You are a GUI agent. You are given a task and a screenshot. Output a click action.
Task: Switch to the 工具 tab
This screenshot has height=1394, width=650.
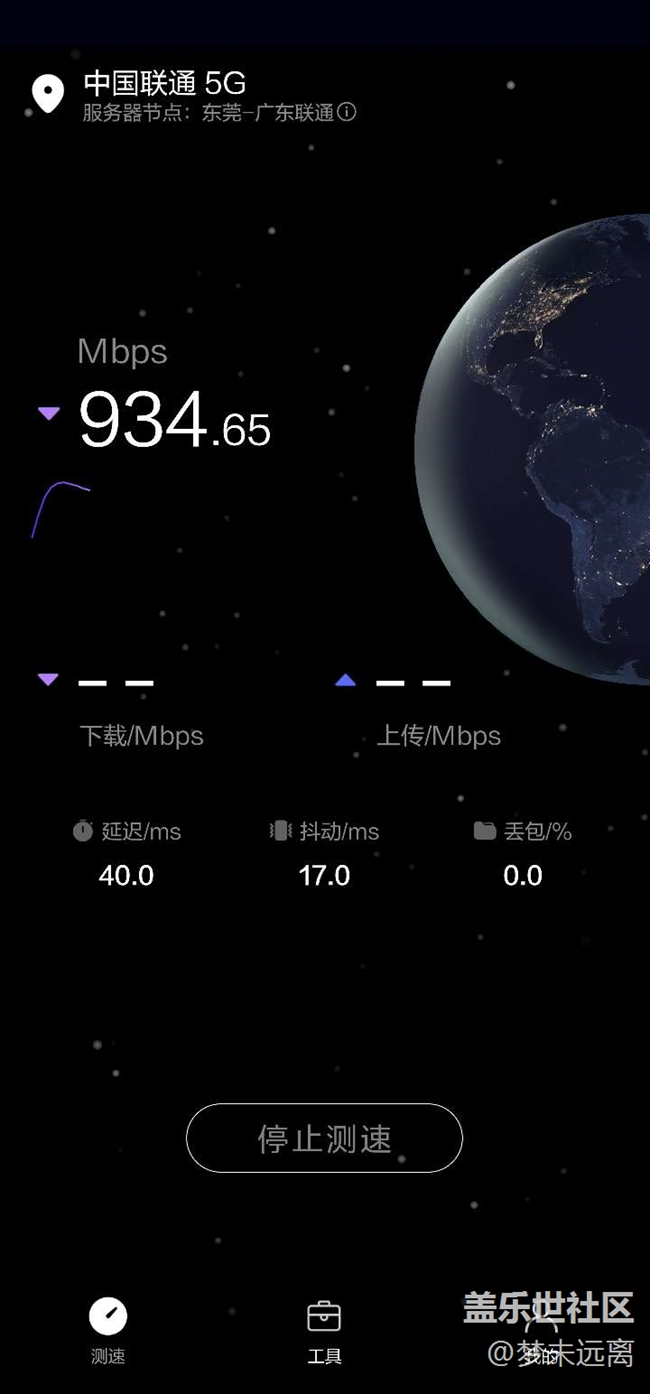pyautogui.click(x=324, y=1331)
